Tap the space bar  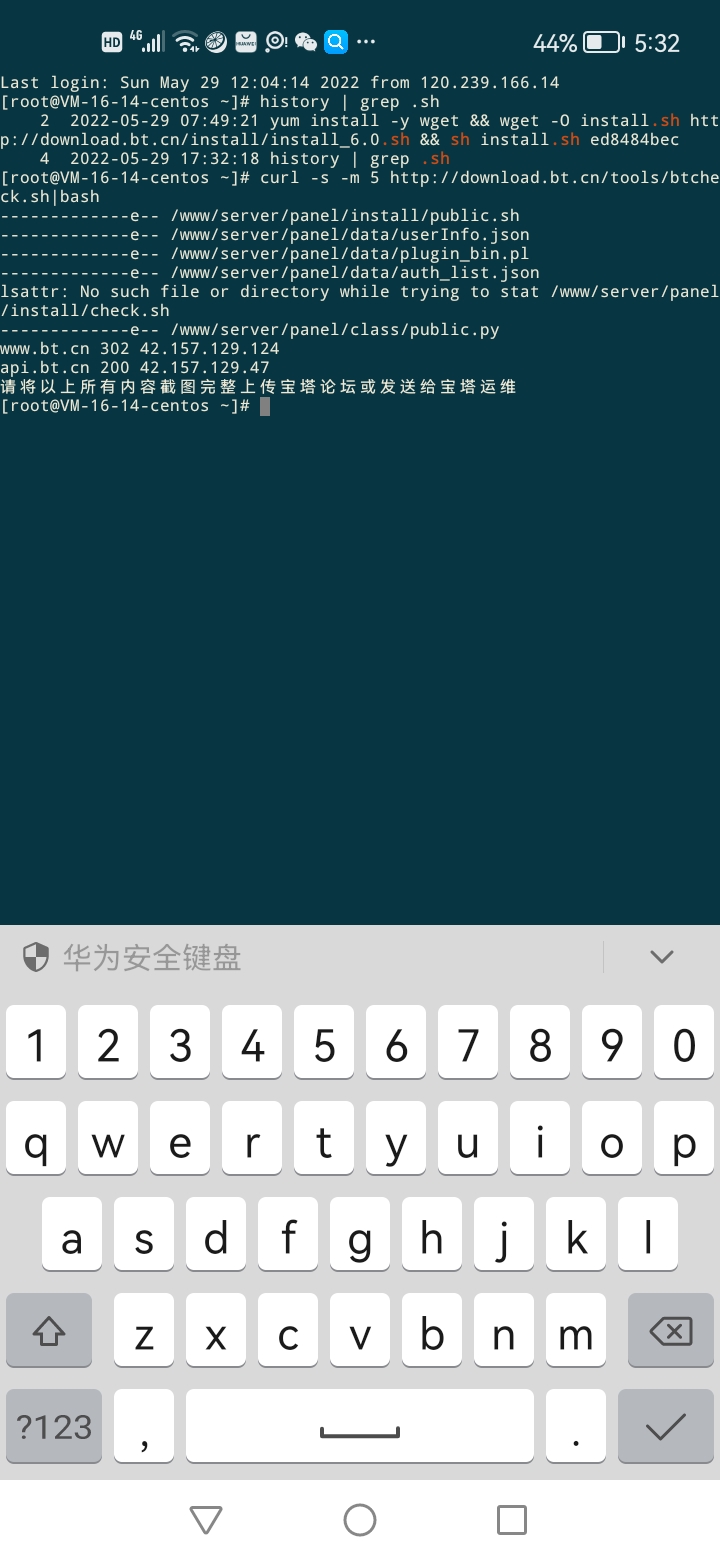click(360, 1426)
